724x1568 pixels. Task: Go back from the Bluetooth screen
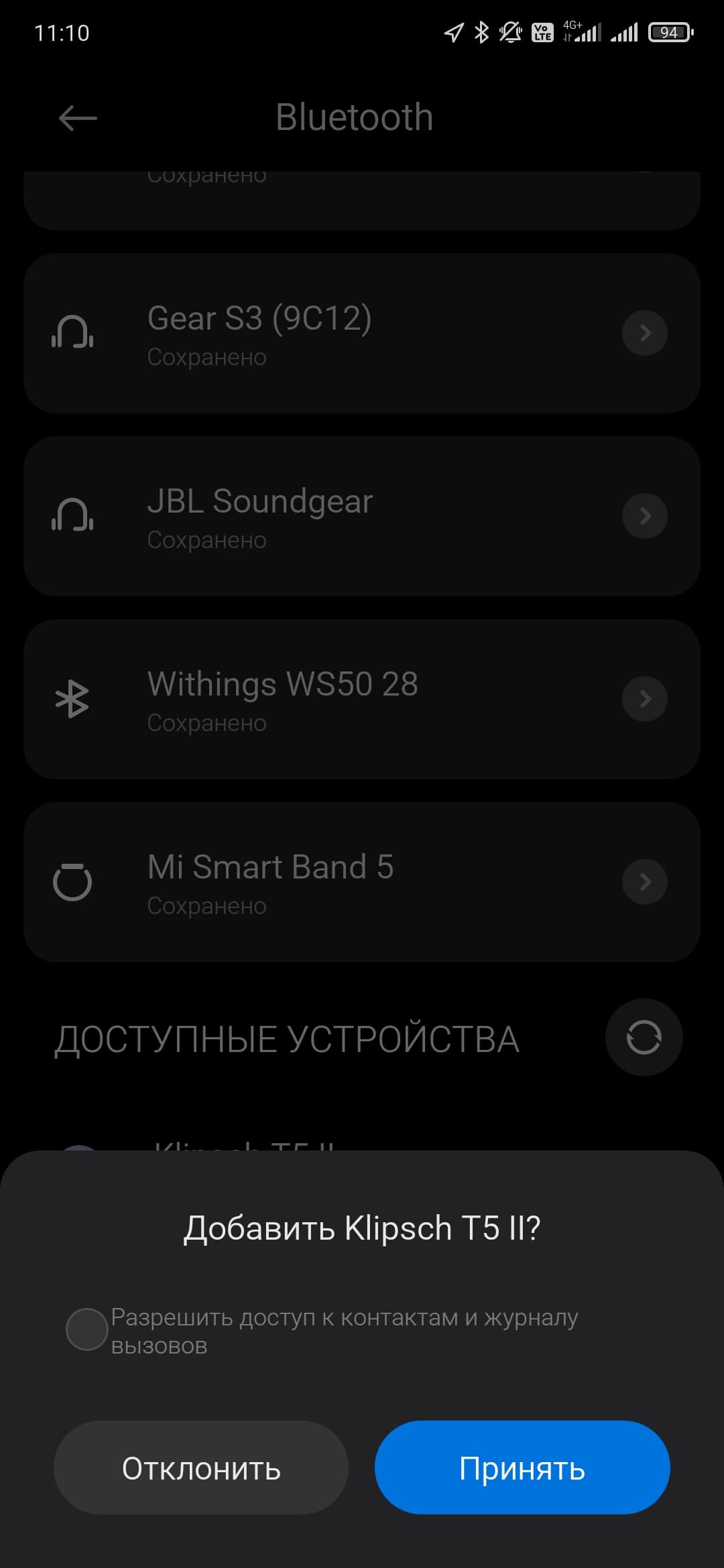pyautogui.click(x=78, y=119)
